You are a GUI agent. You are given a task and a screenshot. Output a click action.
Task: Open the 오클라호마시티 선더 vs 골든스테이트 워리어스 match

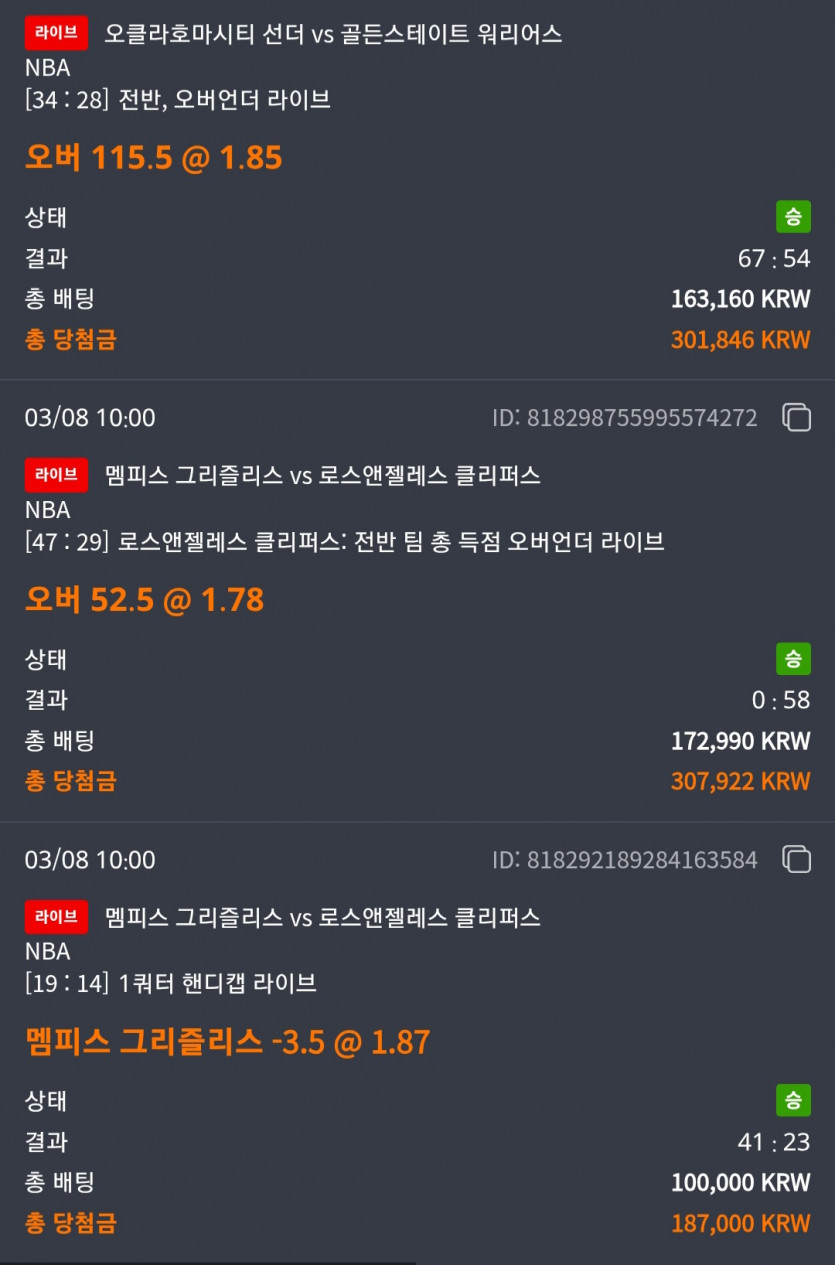(333, 33)
